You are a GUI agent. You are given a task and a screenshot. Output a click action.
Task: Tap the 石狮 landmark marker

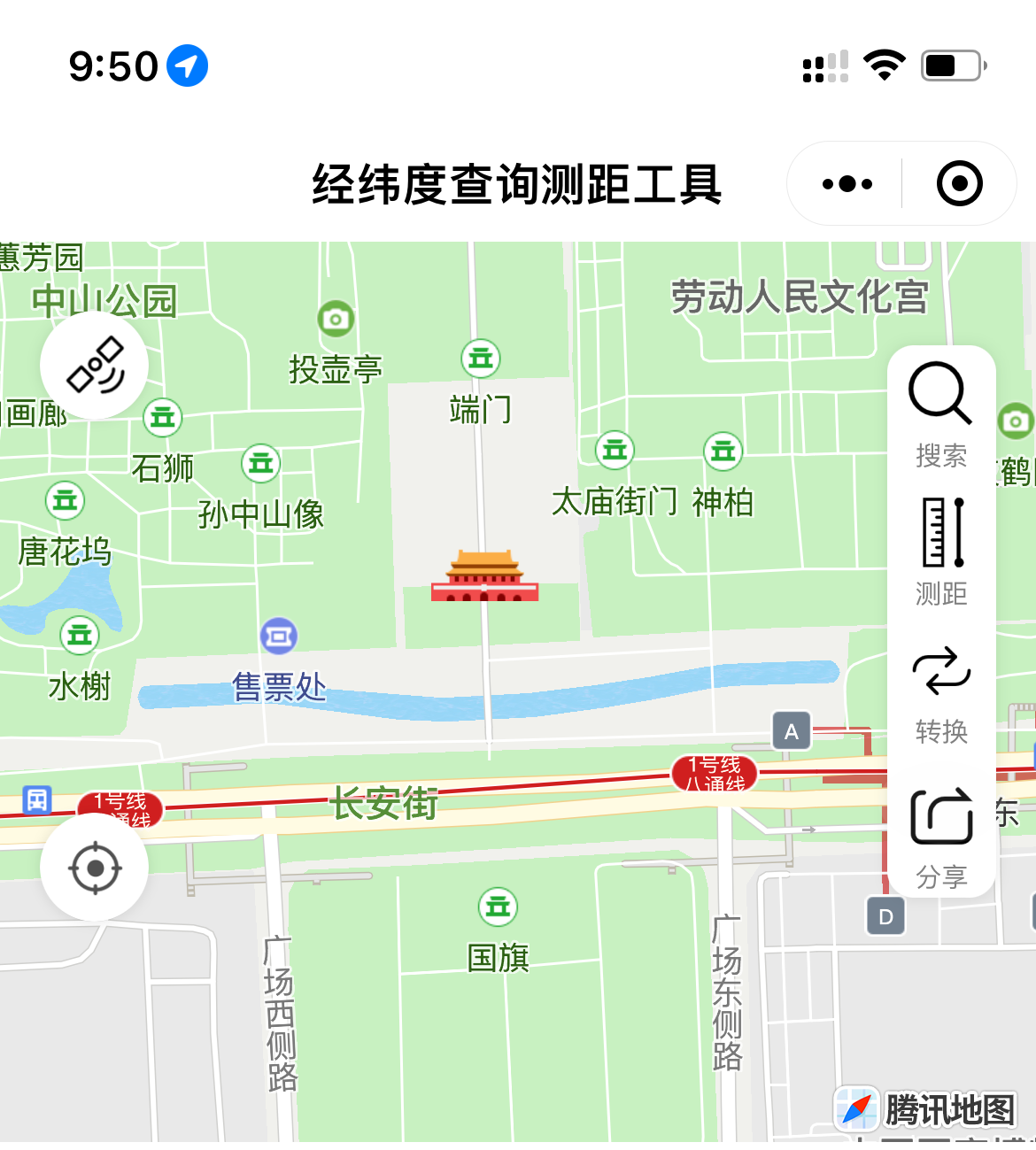tap(163, 417)
